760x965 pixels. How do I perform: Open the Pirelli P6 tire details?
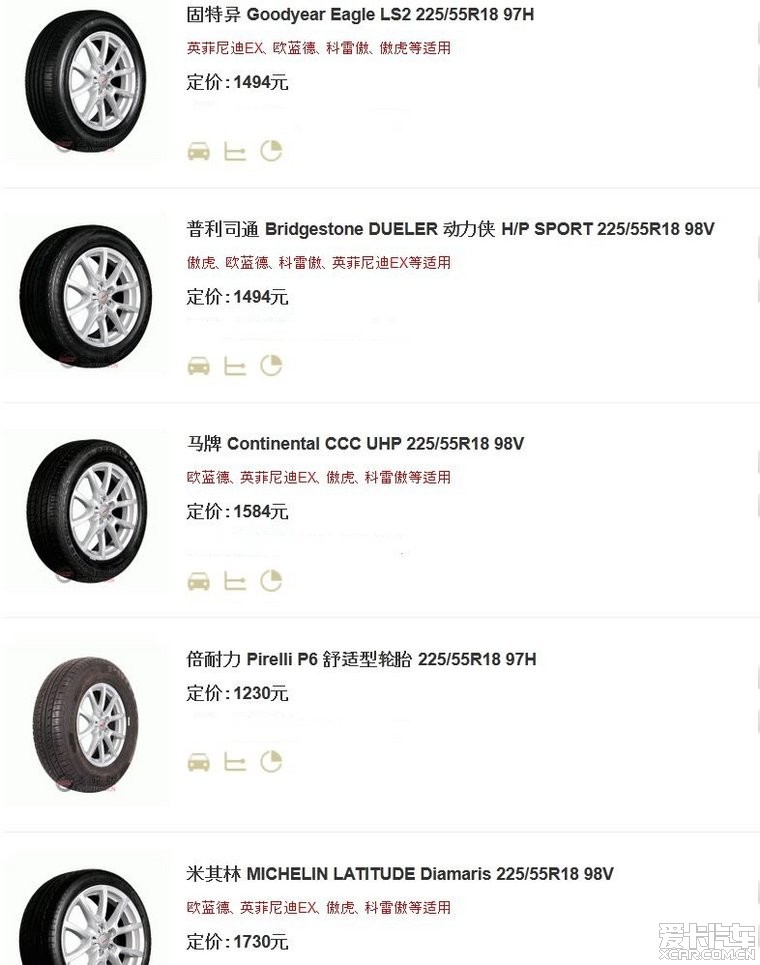pyautogui.click(x=361, y=659)
